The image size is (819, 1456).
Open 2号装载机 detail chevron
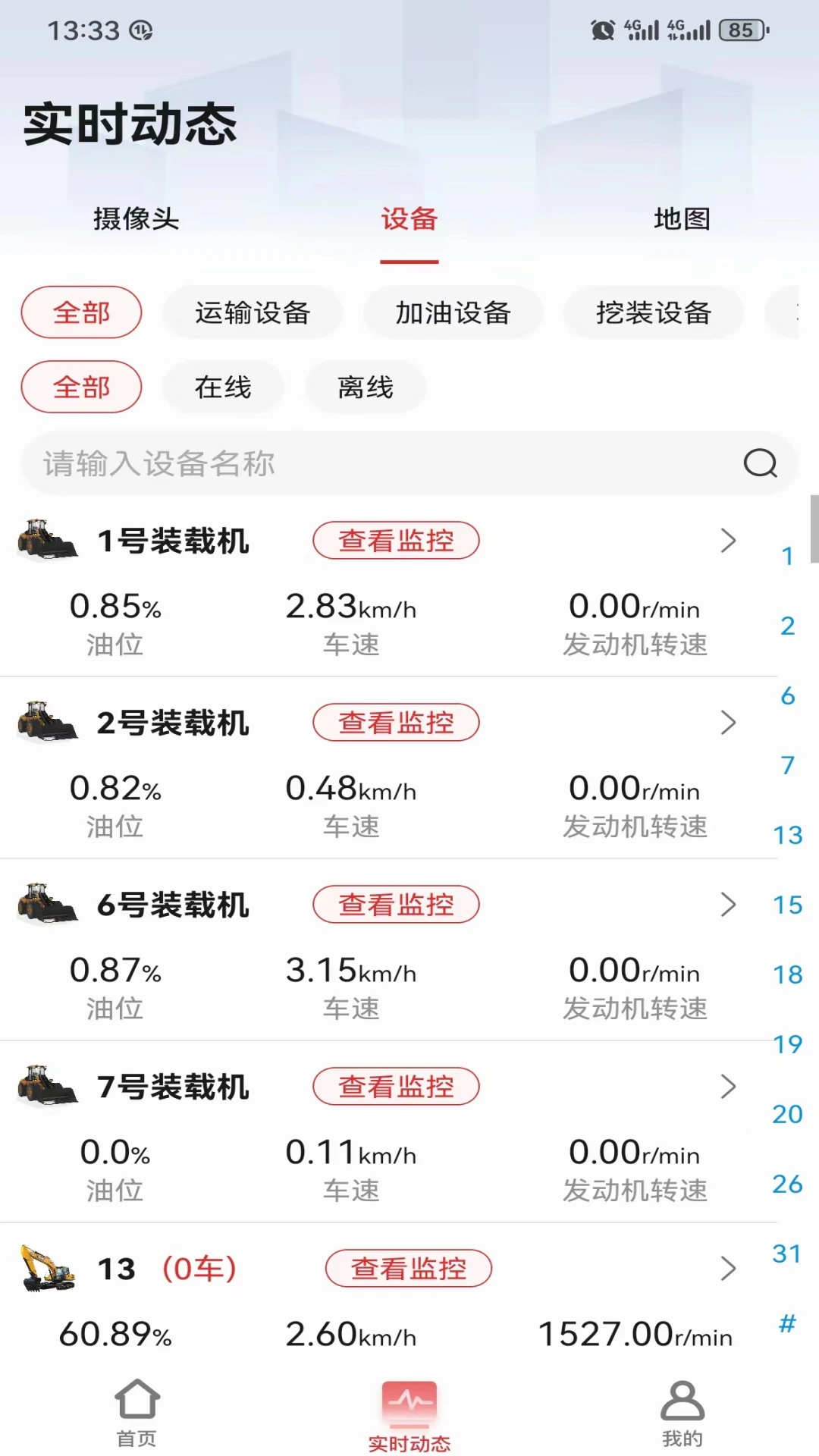(728, 722)
